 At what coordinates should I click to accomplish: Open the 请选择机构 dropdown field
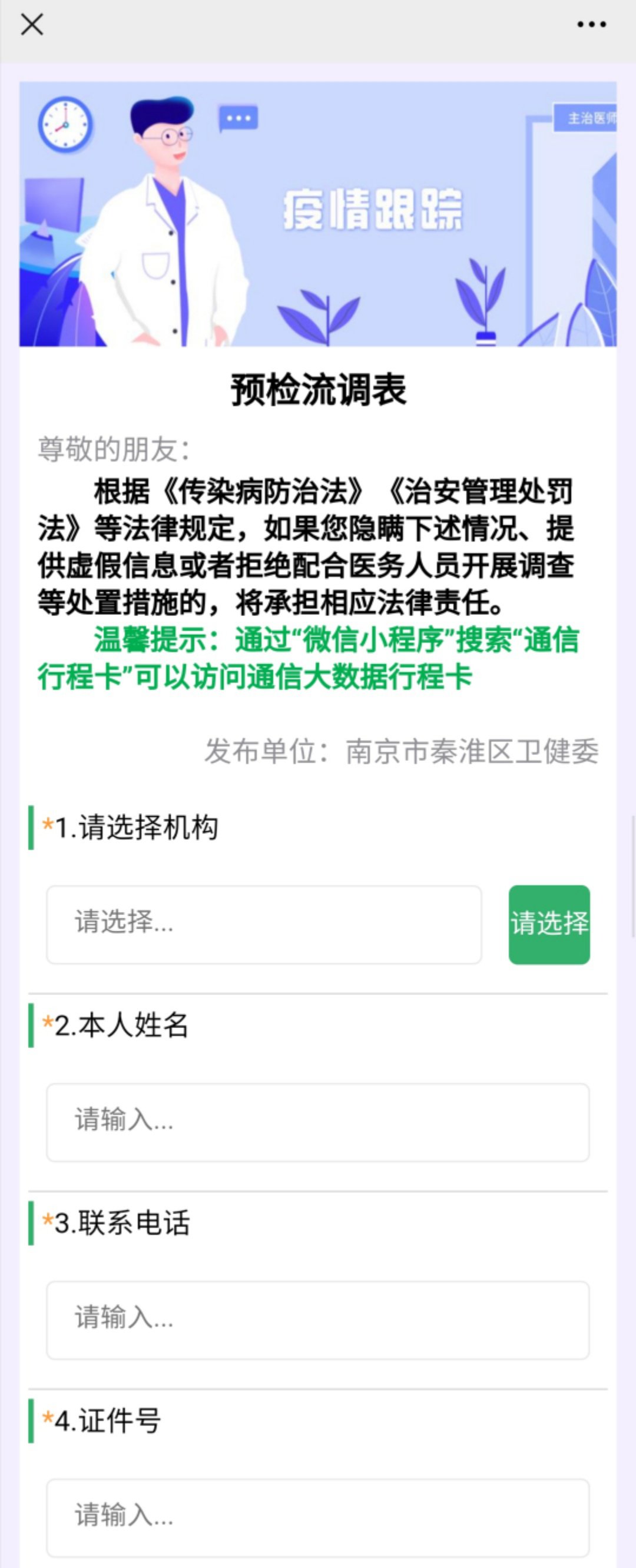(x=264, y=924)
